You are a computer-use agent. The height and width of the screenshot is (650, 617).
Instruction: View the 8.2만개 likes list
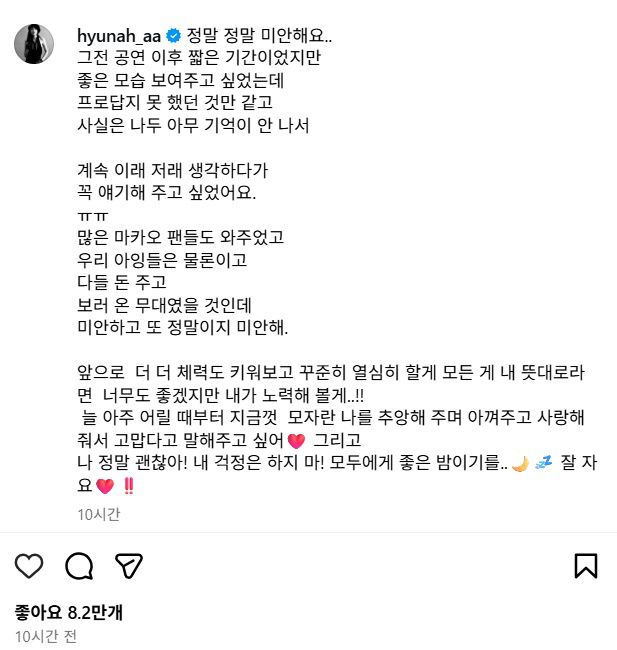tap(69, 612)
